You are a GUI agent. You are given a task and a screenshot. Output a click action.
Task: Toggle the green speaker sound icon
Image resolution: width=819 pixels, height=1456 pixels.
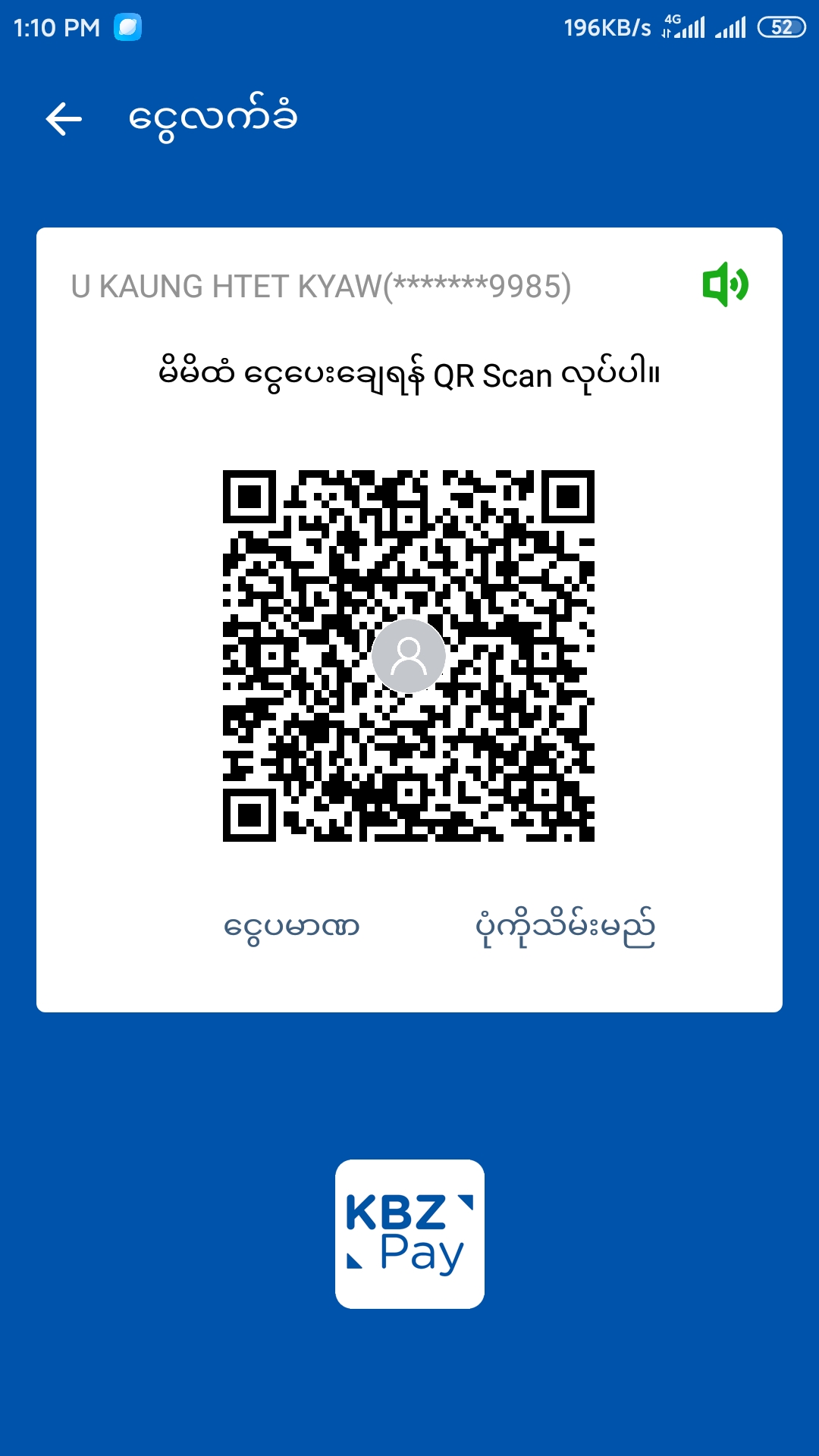(725, 285)
